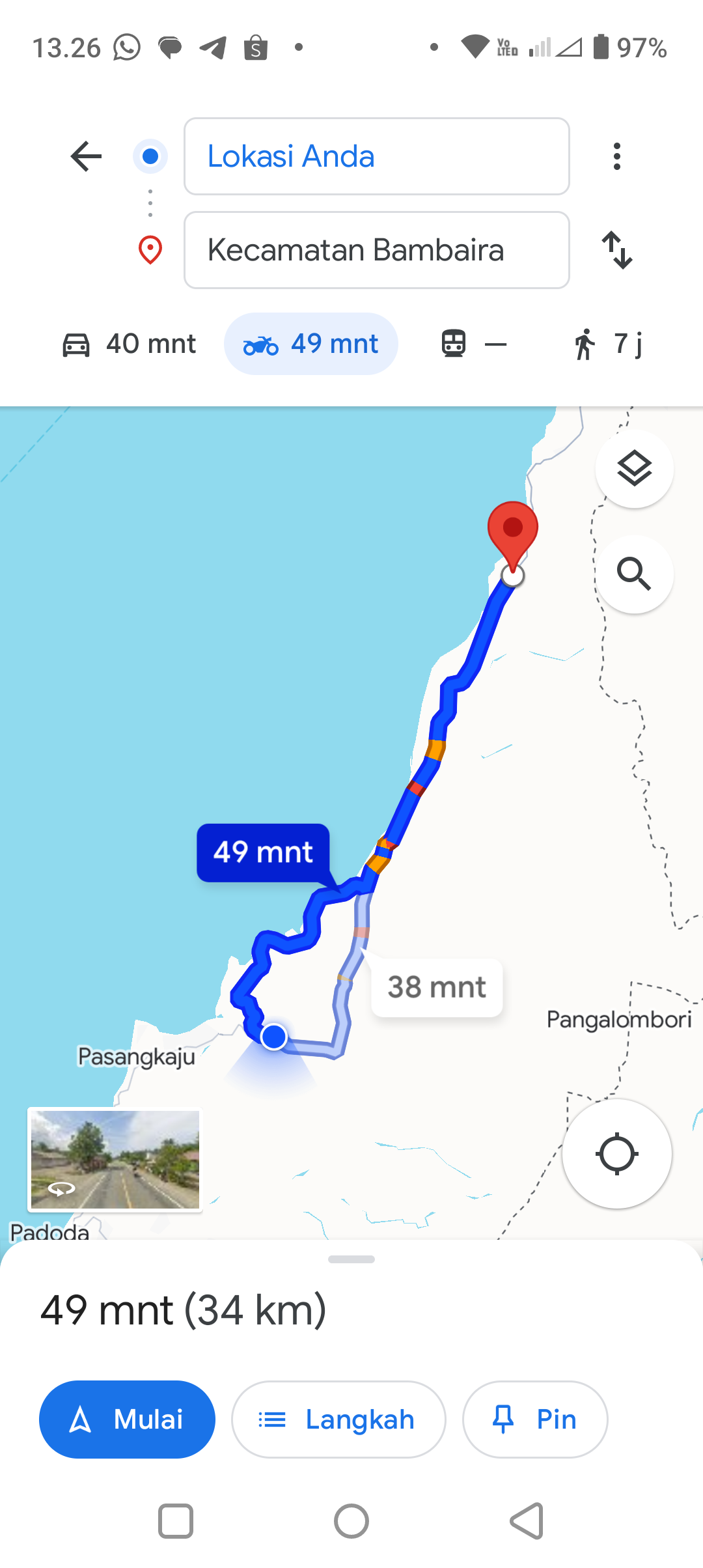This screenshot has width=703, height=1568.
Task: Change destination Kecamatan Bambaira field
Action: pyautogui.click(x=377, y=250)
